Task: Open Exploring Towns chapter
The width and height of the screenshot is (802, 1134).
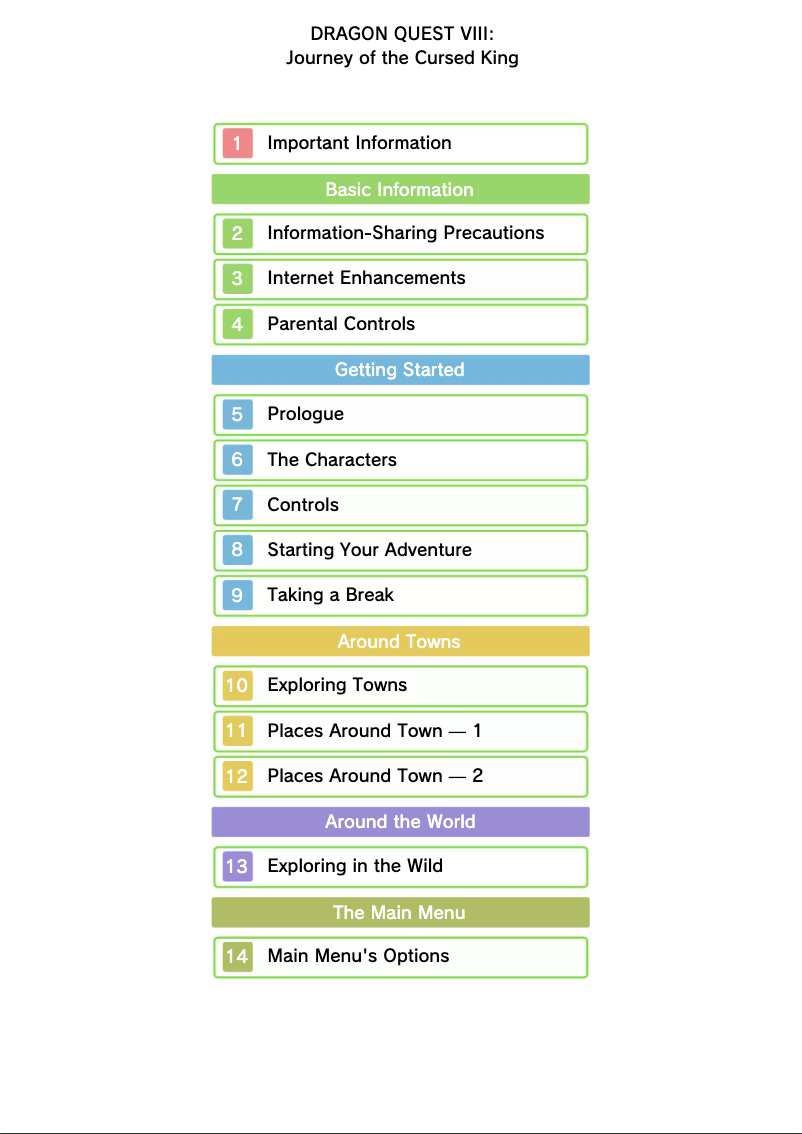Action: coord(400,686)
